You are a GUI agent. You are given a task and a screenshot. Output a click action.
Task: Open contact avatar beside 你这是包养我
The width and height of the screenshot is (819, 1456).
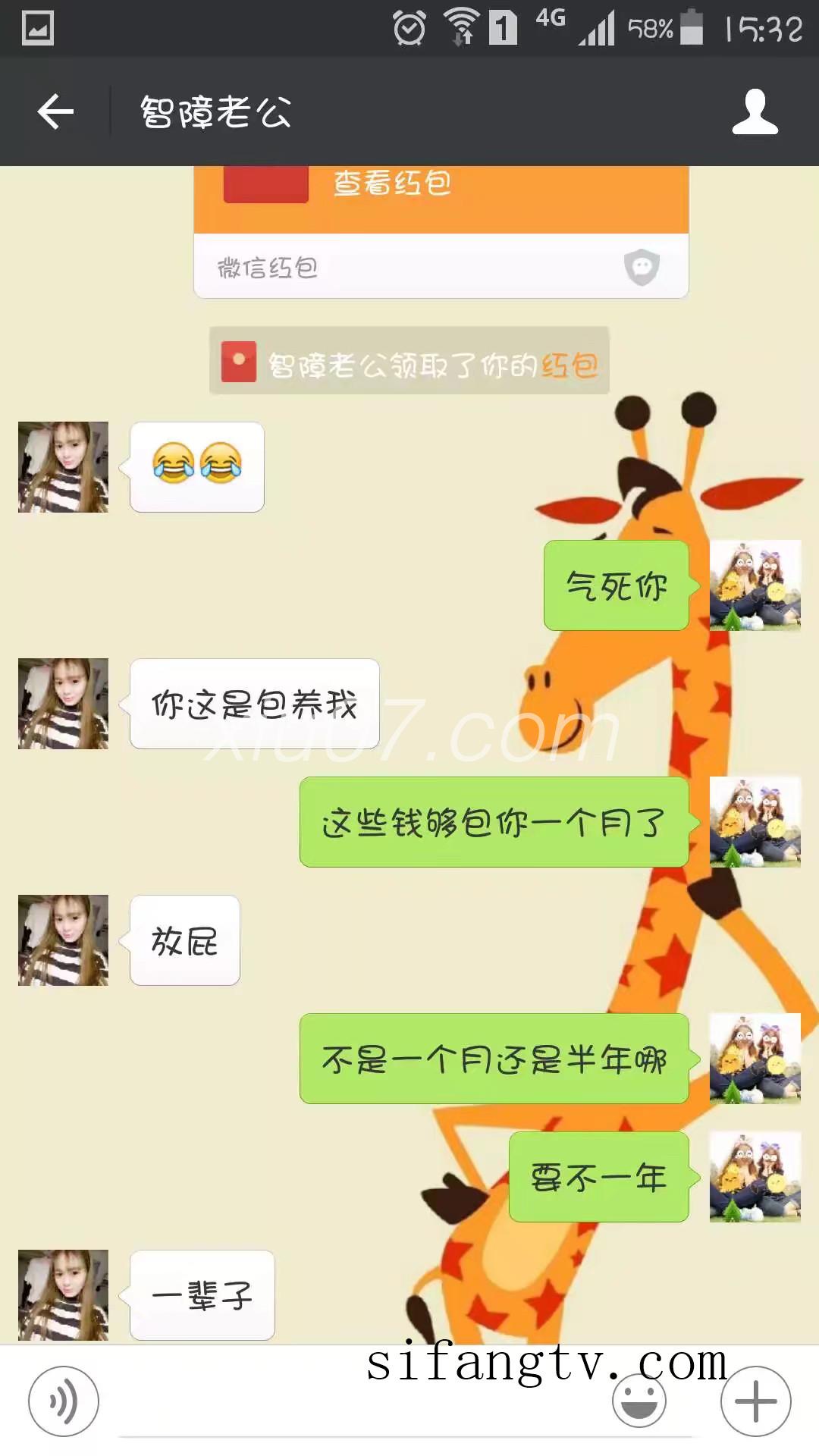coord(64,704)
